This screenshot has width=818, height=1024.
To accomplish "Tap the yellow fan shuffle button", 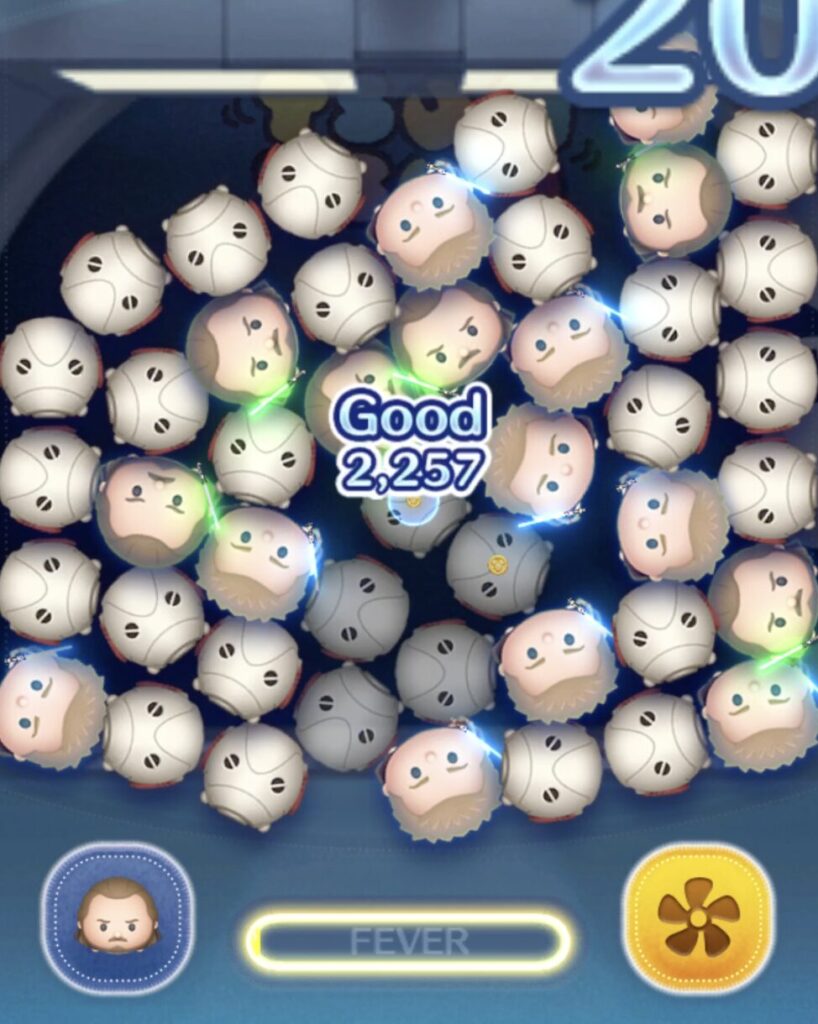I will 698,918.
